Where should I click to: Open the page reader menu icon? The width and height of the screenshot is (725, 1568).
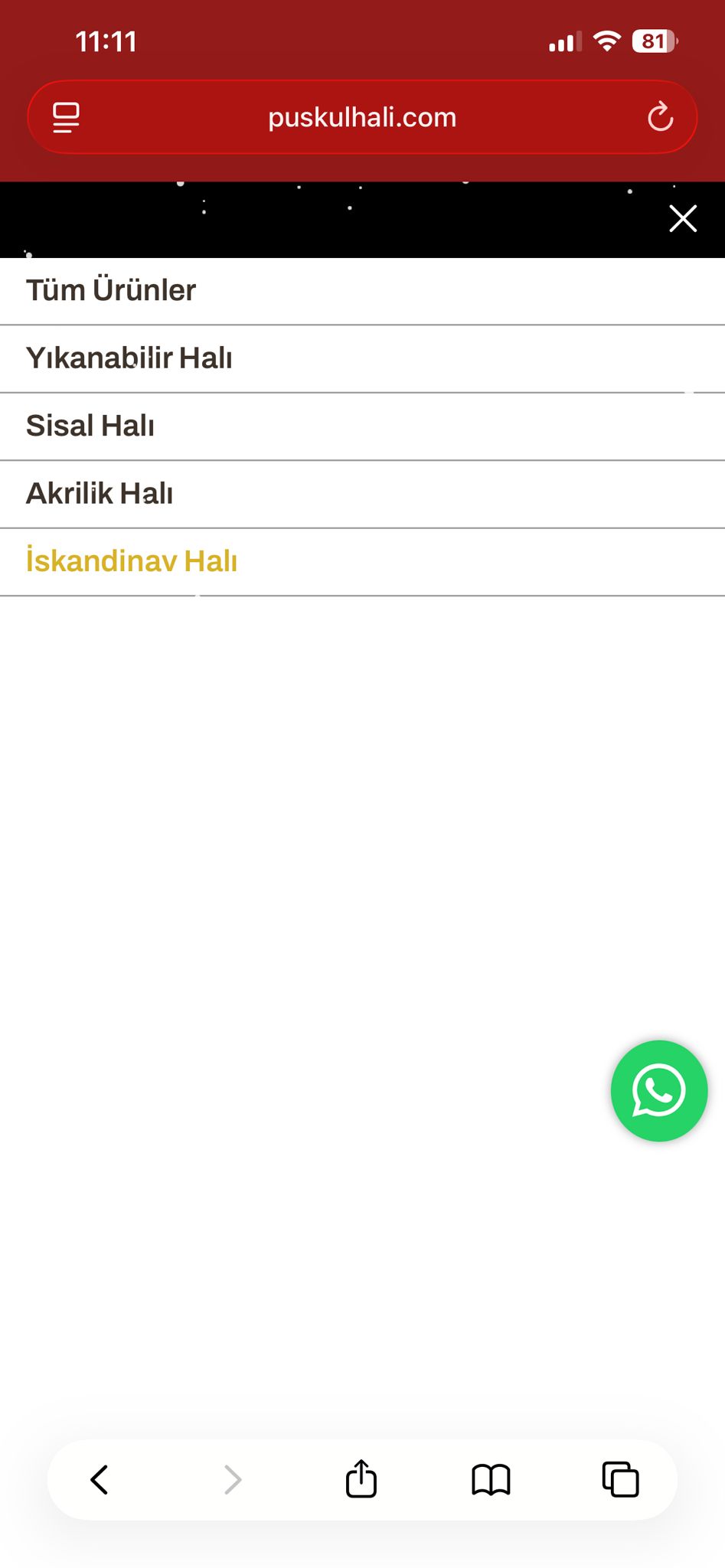66,117
